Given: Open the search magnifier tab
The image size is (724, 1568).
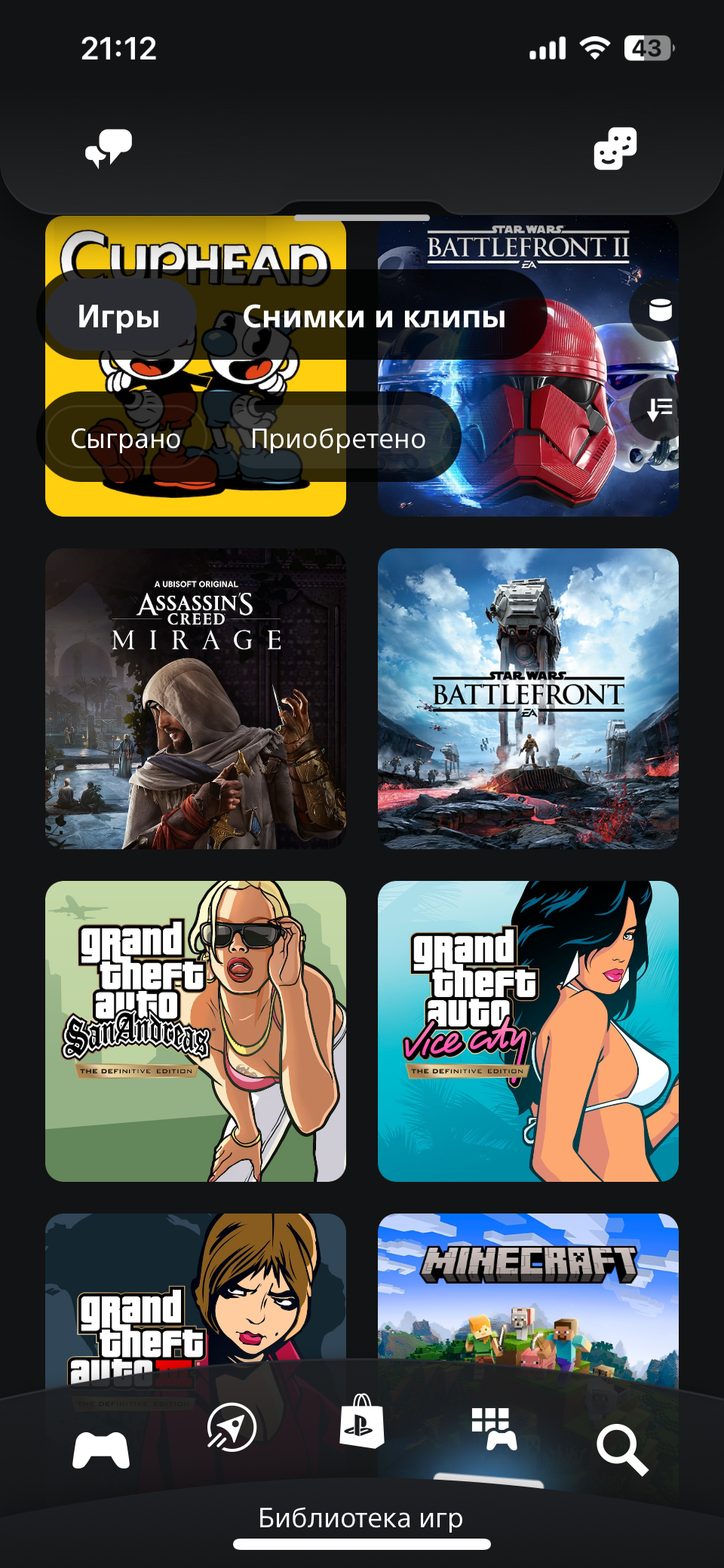Looking at the screenshot, I should [x=622, y=1450].
